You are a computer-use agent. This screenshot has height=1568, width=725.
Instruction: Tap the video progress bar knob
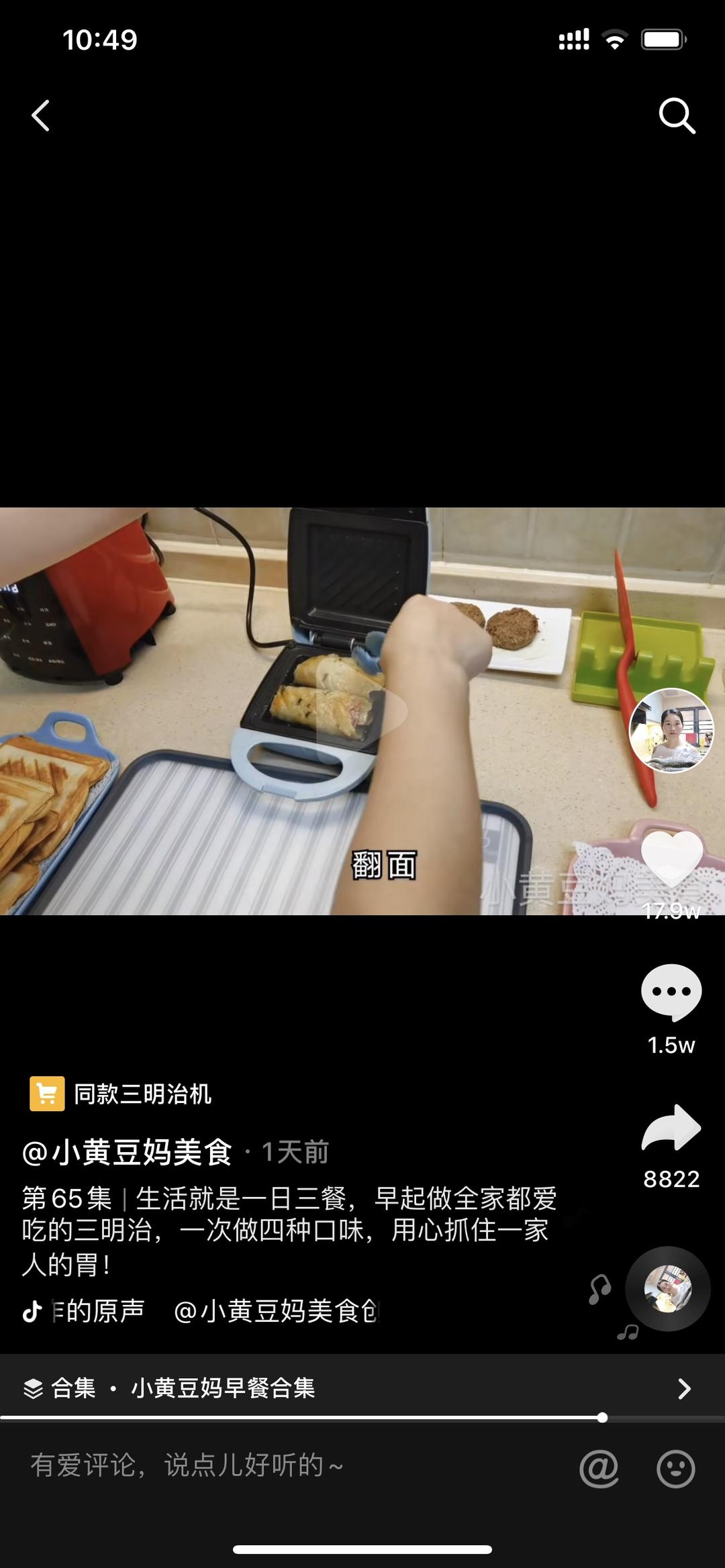[x=602, y=1418]
